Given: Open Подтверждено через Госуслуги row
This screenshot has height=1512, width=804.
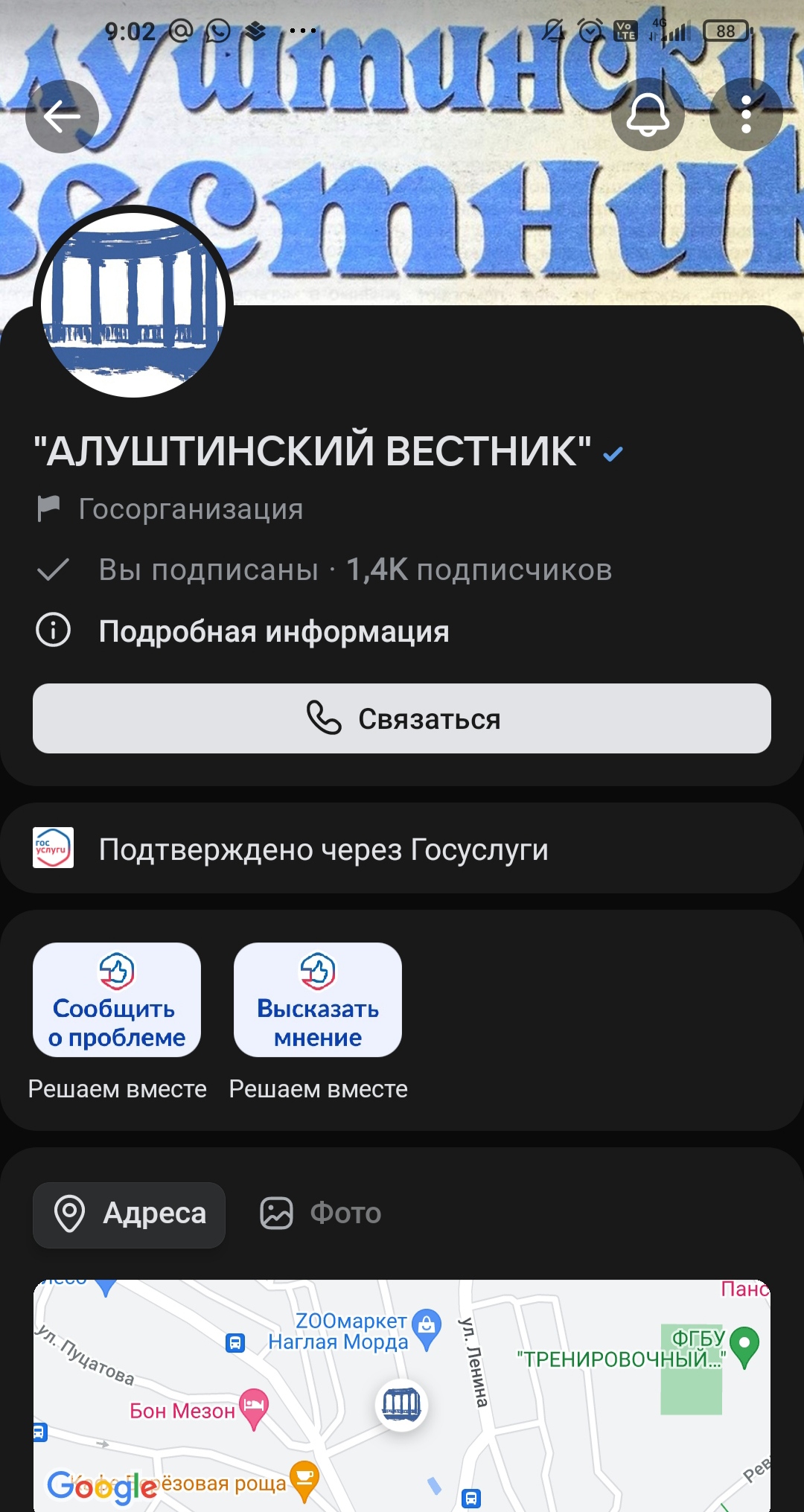Looking at the screenshot, I should click(402, 849).
